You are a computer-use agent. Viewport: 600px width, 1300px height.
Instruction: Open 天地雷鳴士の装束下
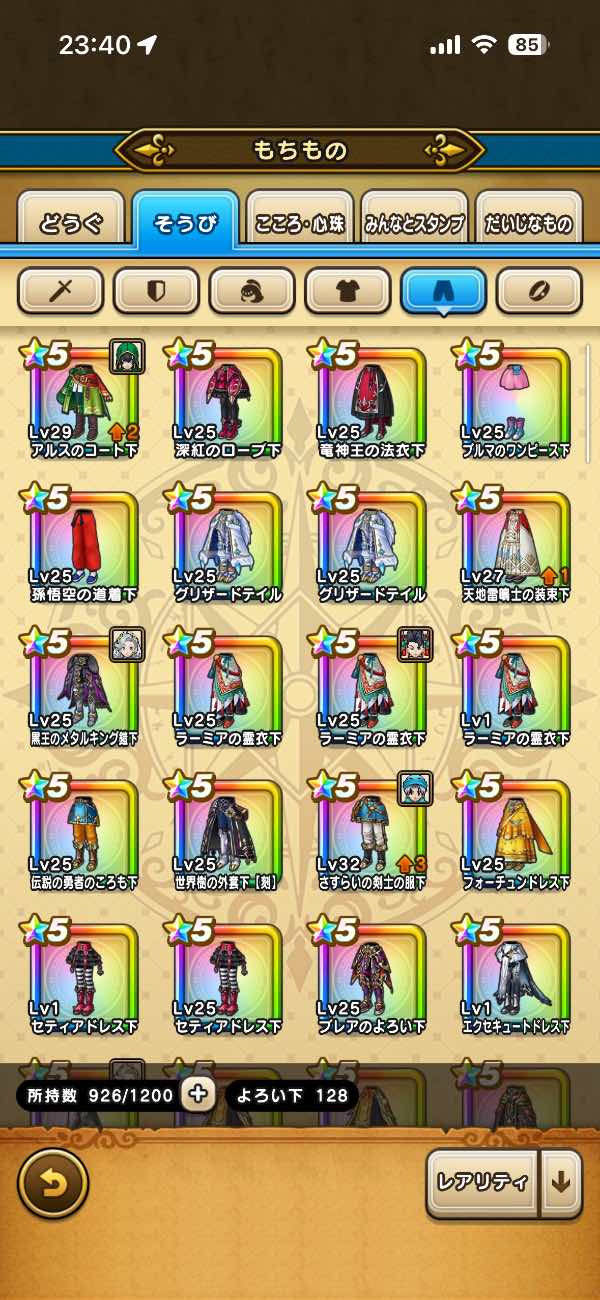[516, 545]
